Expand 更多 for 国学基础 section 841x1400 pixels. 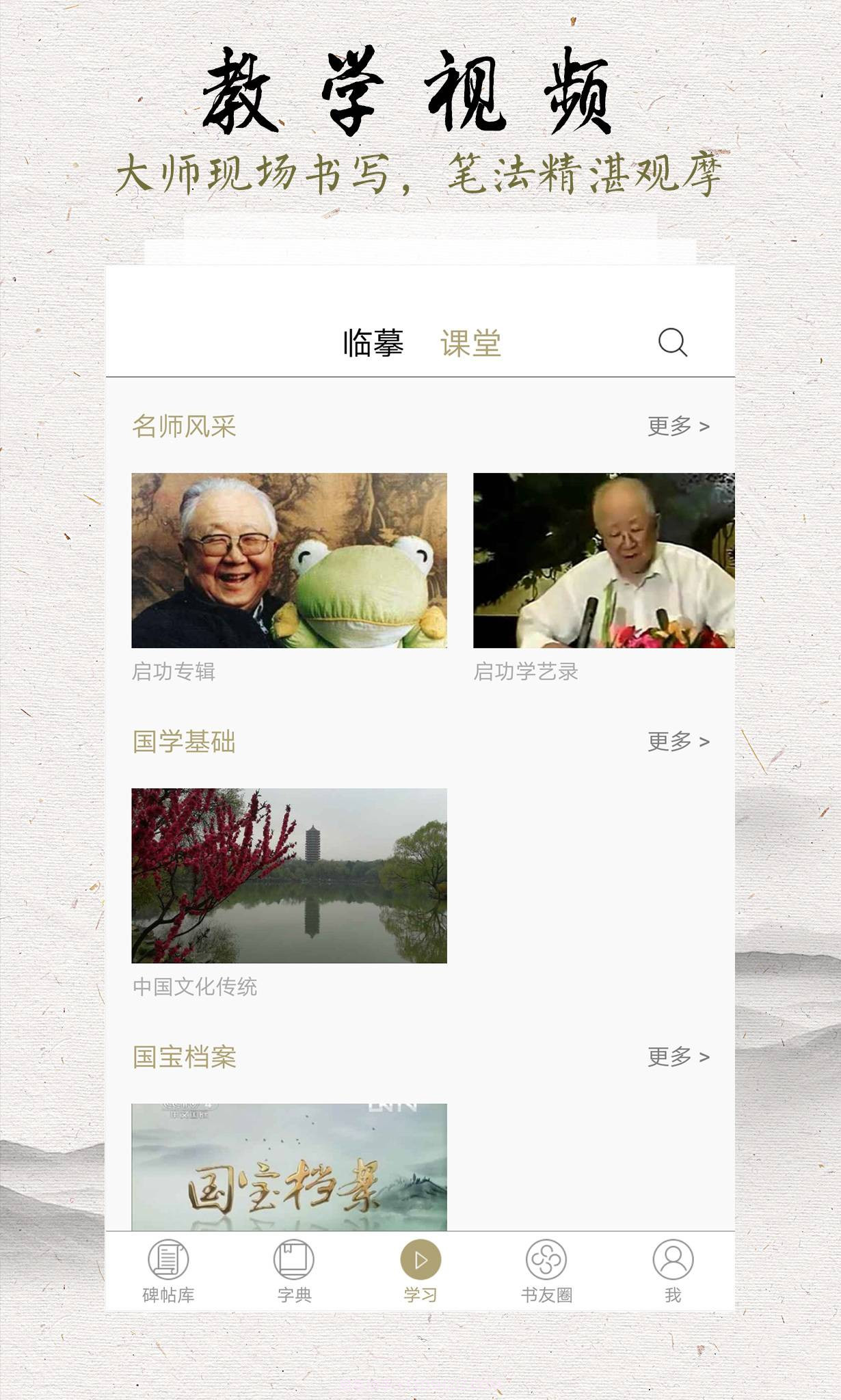(677, 740)
